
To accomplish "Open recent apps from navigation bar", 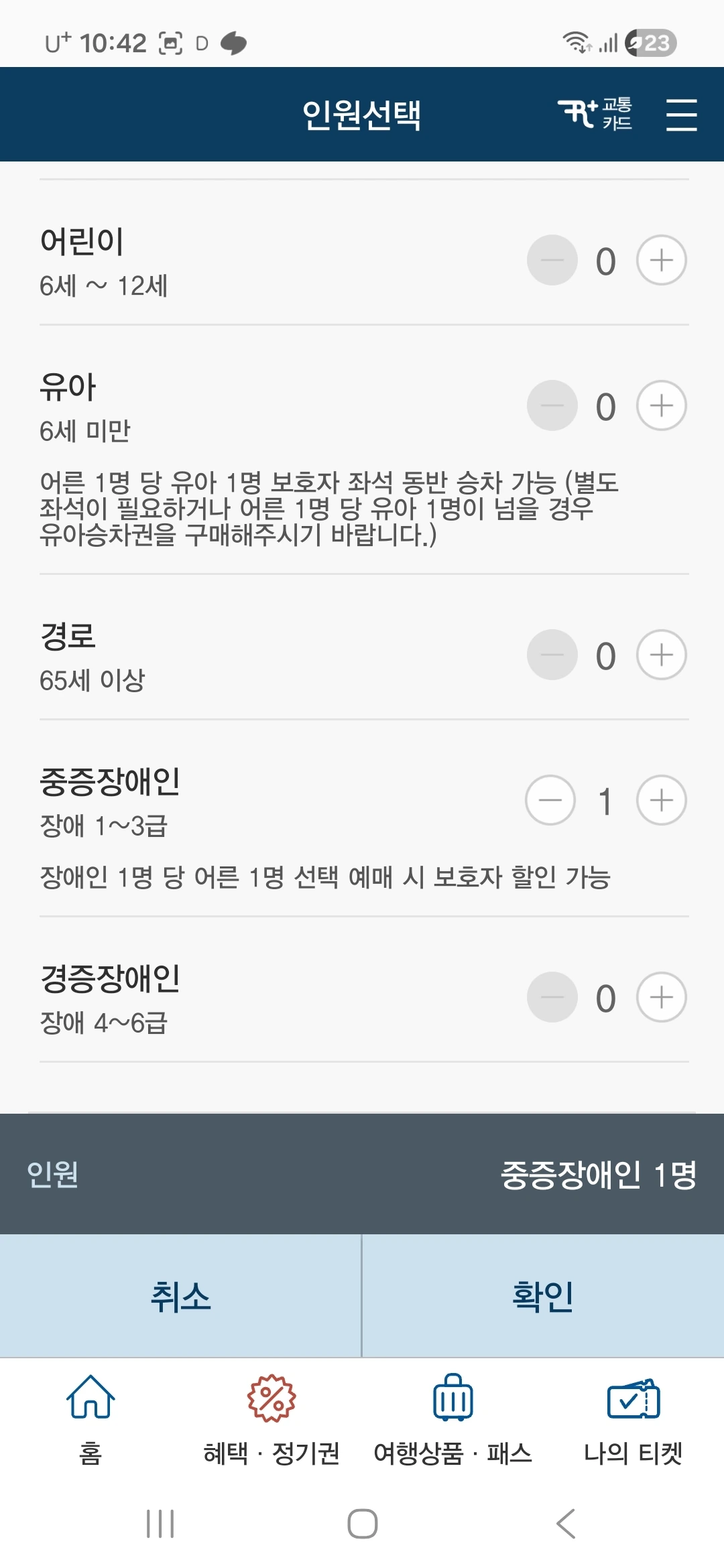I will tap(160, 1524).
